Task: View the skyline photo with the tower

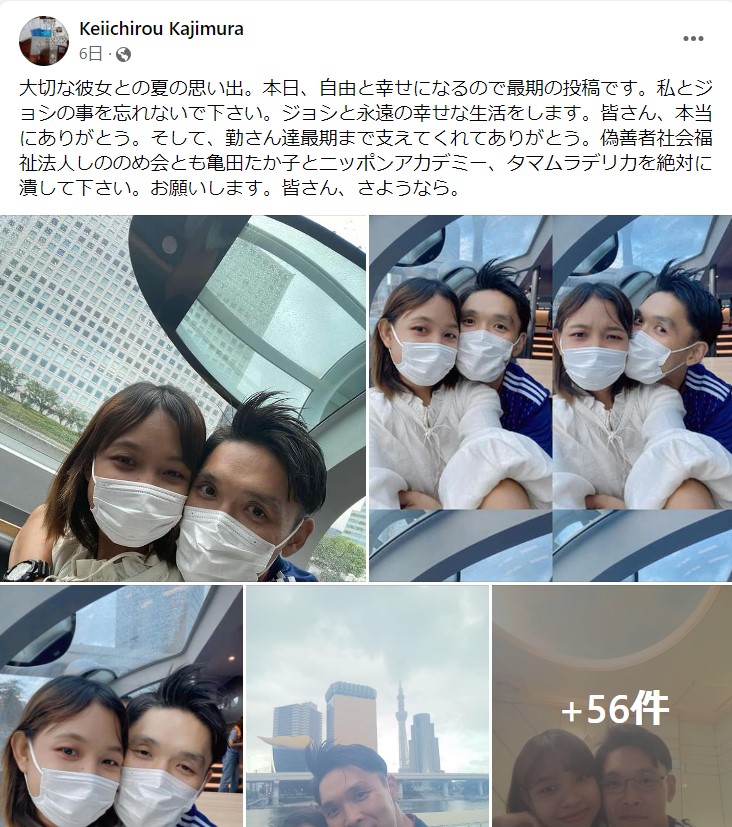Action: coord(367,706)
